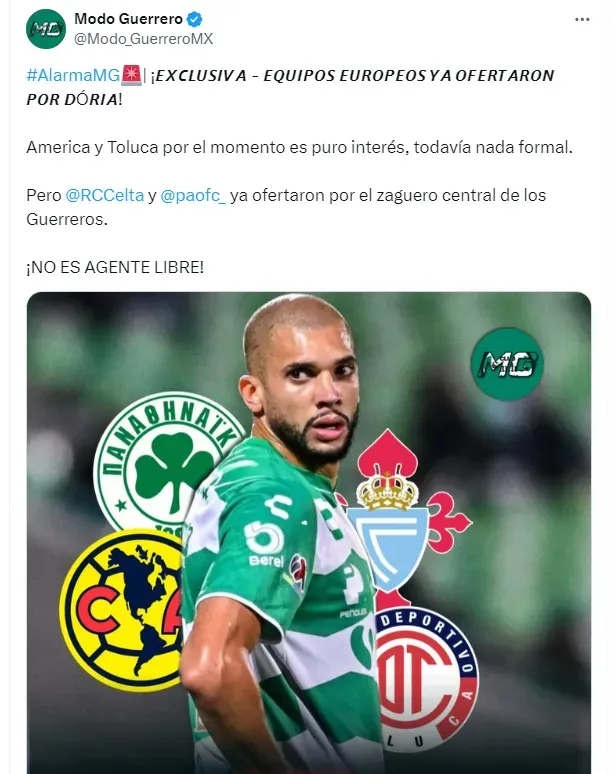Open the #AlarmaMG hashtag
This screenshot has height=774, width=614.
73,76
